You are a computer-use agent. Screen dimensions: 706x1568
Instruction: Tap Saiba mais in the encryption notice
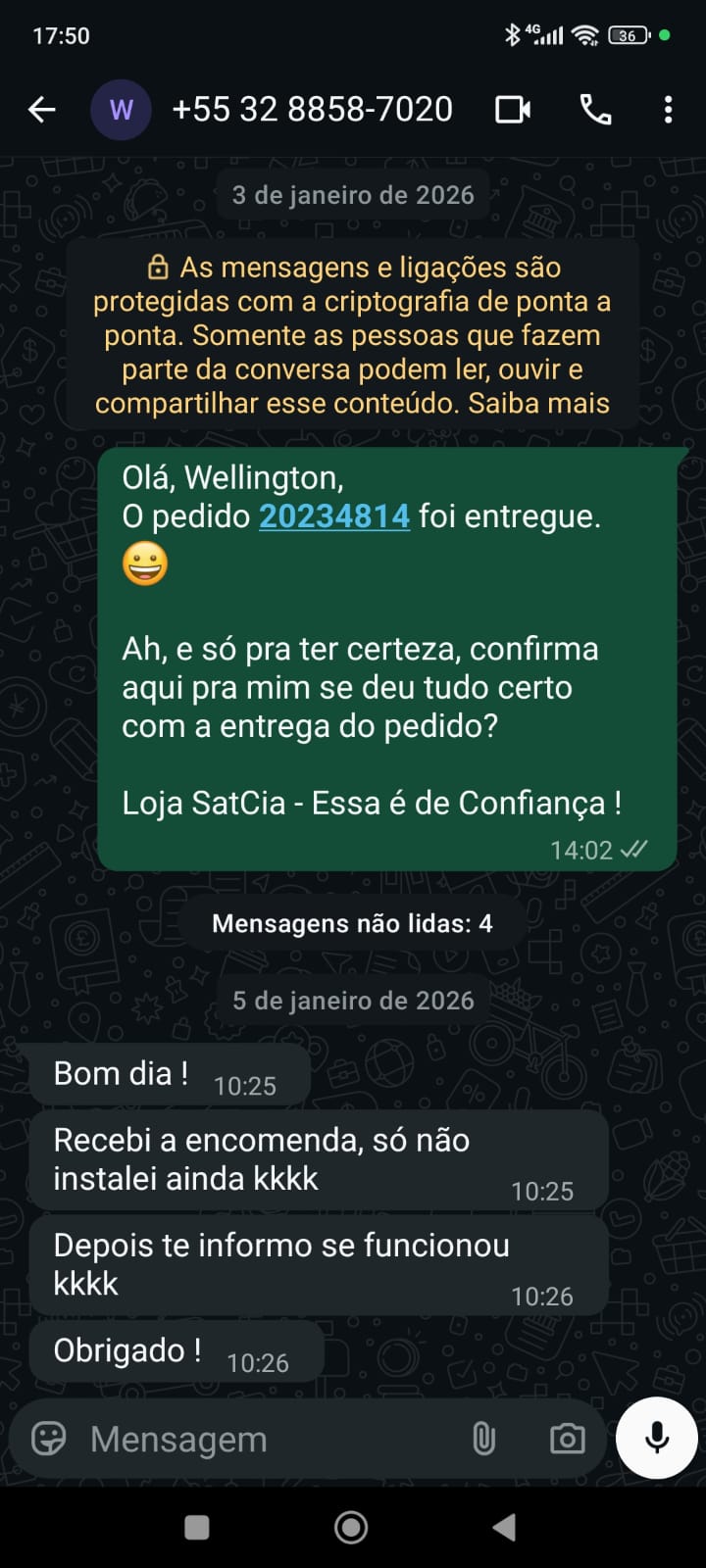click(x=538, y=404)
